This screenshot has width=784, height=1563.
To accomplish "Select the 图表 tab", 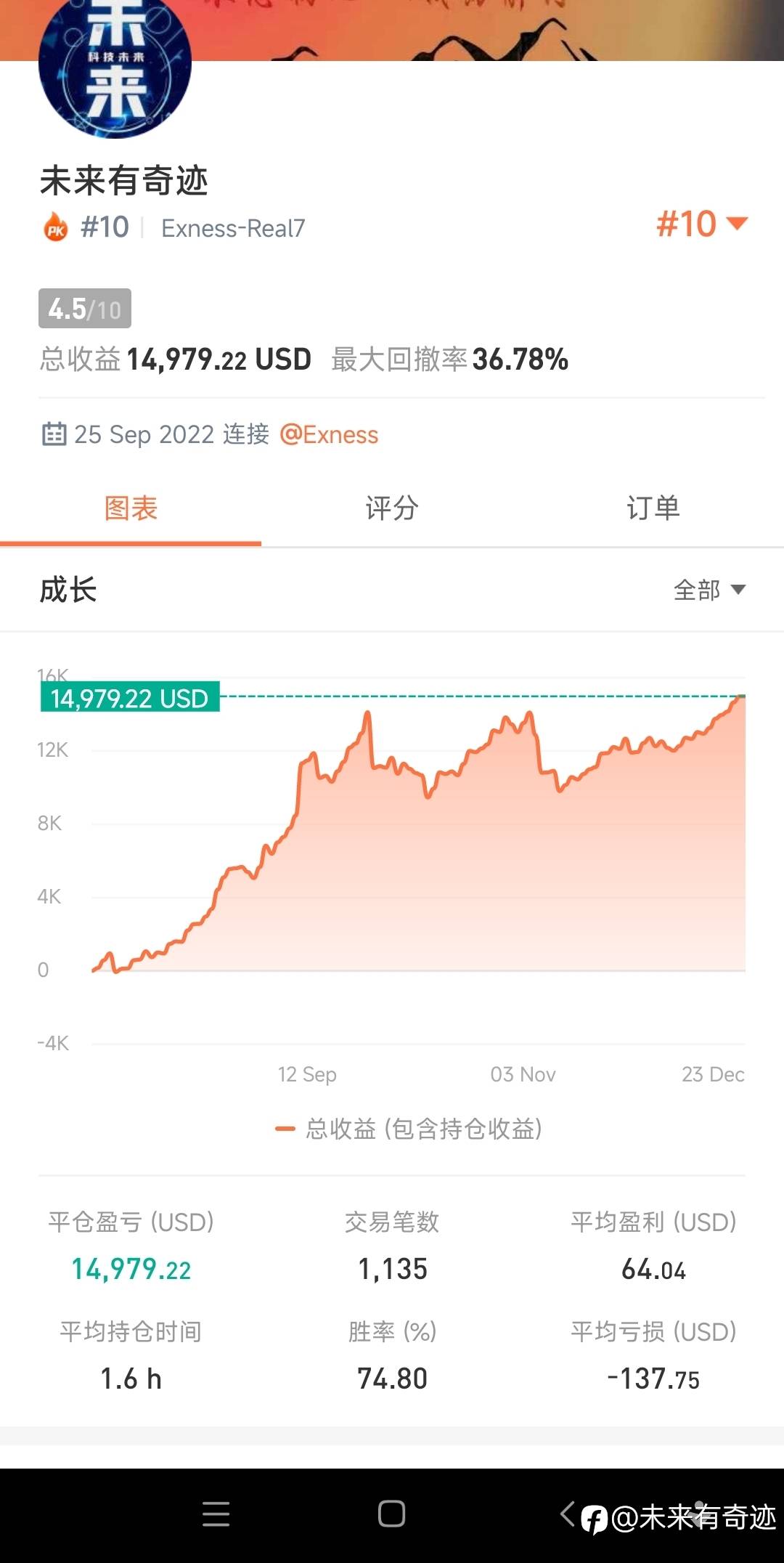I will point(131,508).
